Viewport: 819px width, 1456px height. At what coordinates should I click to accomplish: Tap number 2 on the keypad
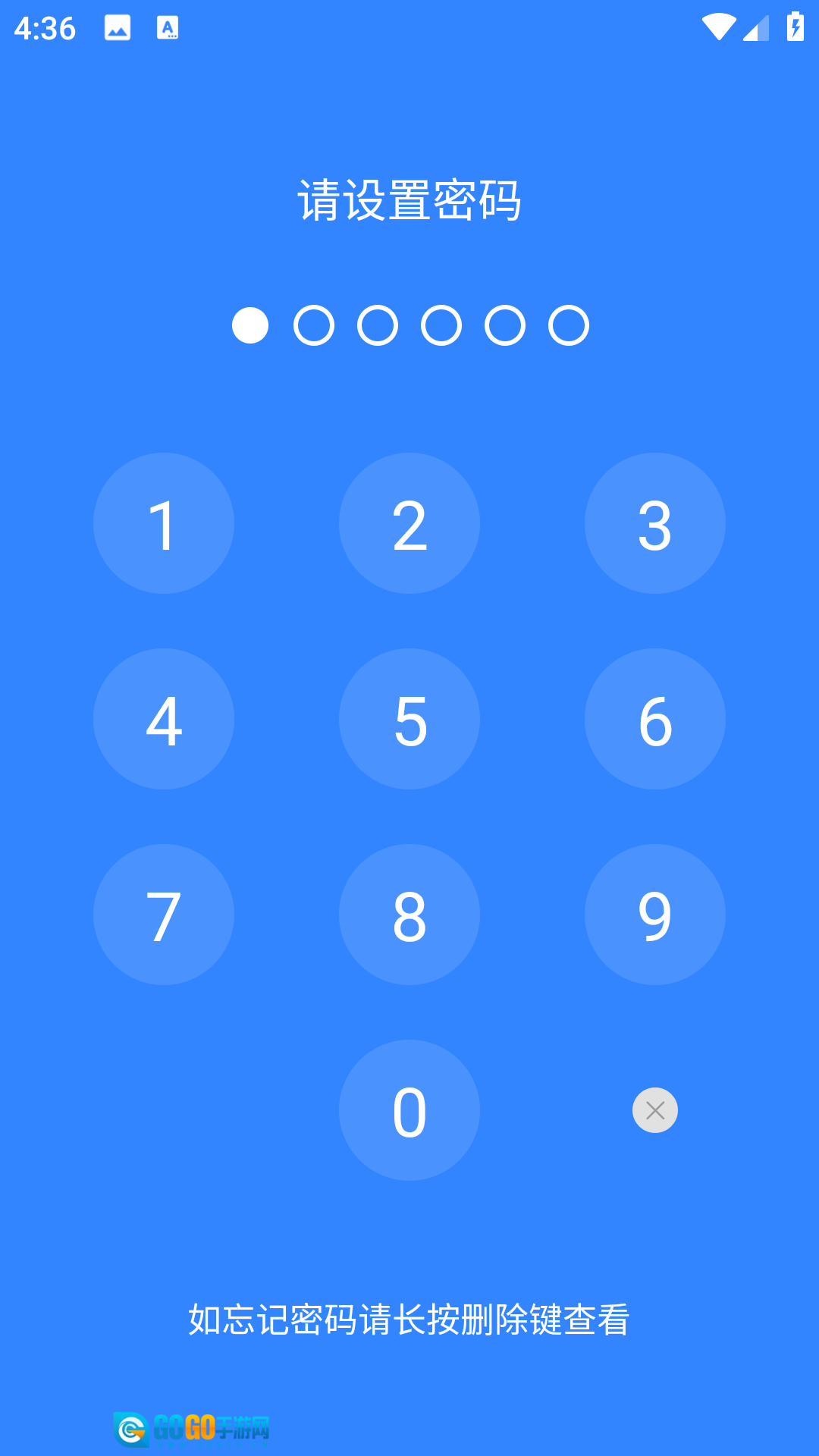[x=409, y=523]
